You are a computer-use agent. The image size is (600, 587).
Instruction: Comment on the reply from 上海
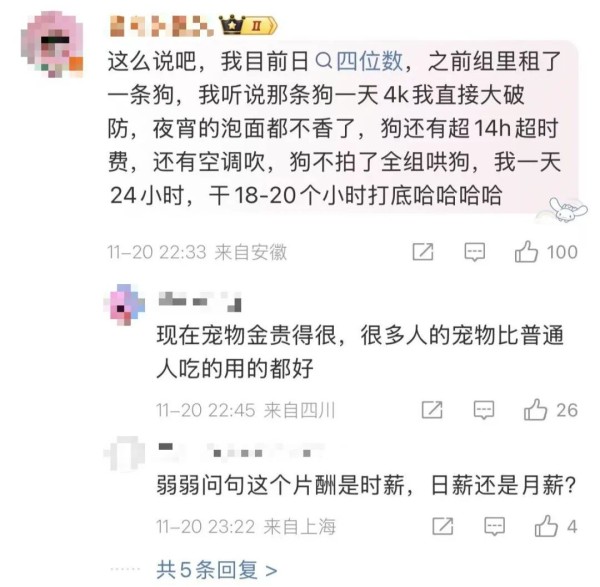[494, 526]
